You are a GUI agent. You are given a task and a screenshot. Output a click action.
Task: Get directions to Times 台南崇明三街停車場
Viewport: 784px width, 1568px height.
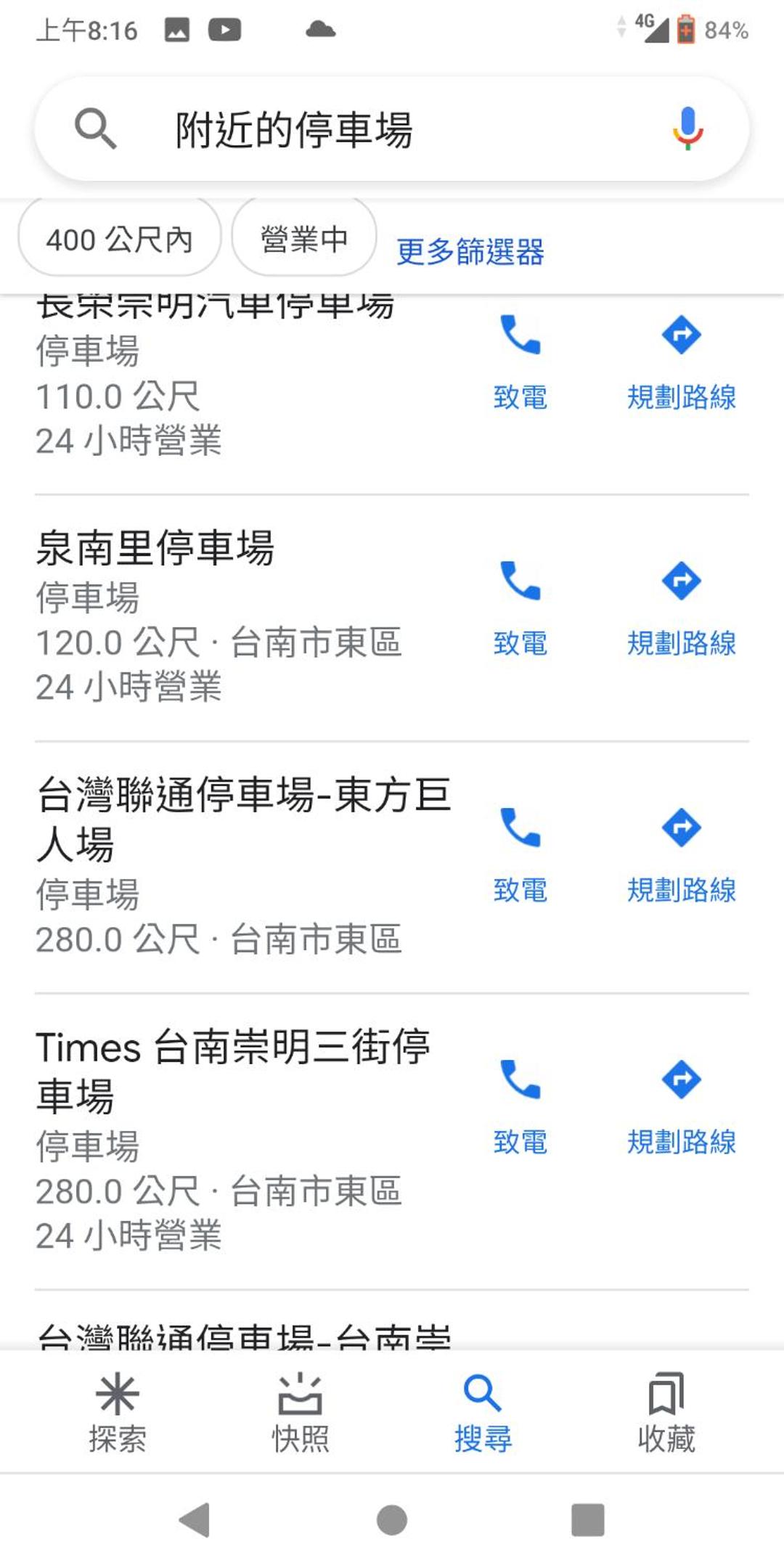pyautogui.click(x=682, y=1107)
